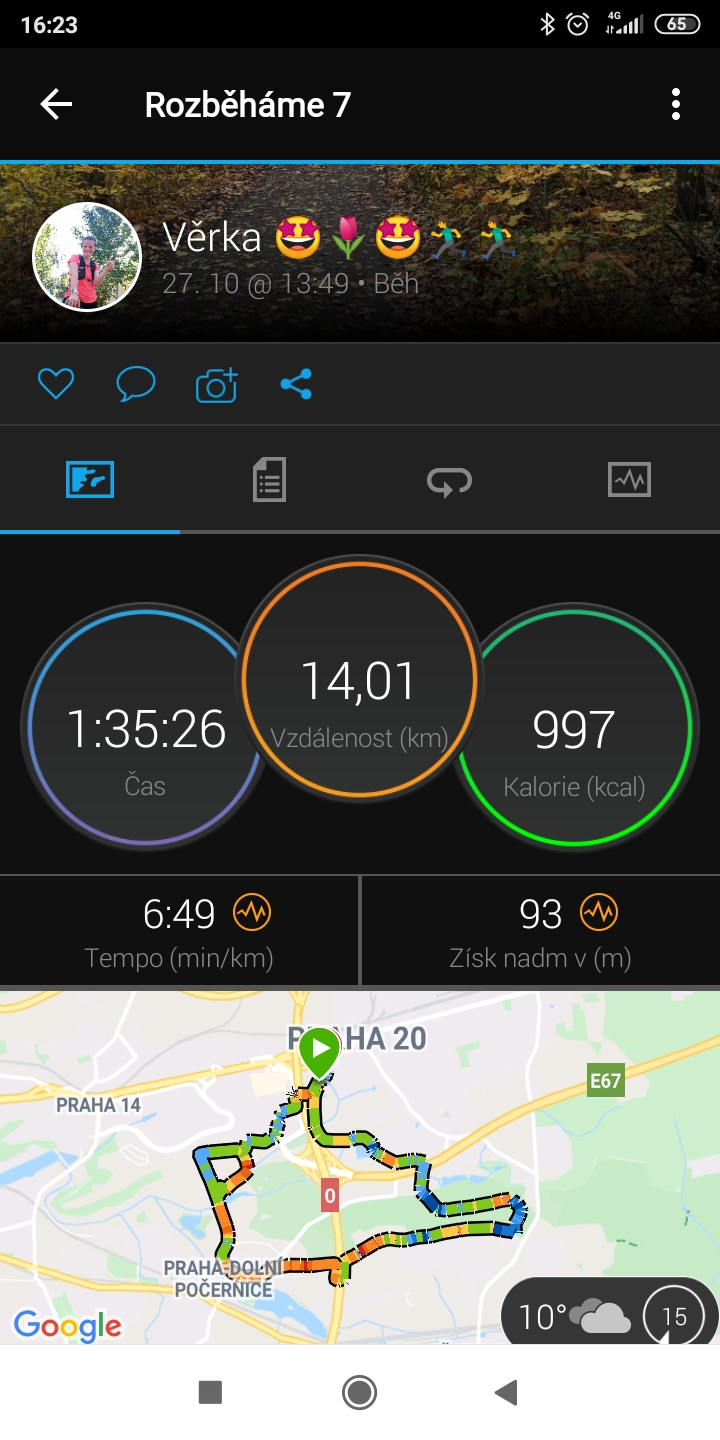Image resolution: width=720 pixels, height=1440 pixels.
Task: Add a photo with the camera icon
Action: (x=216, y=385)
